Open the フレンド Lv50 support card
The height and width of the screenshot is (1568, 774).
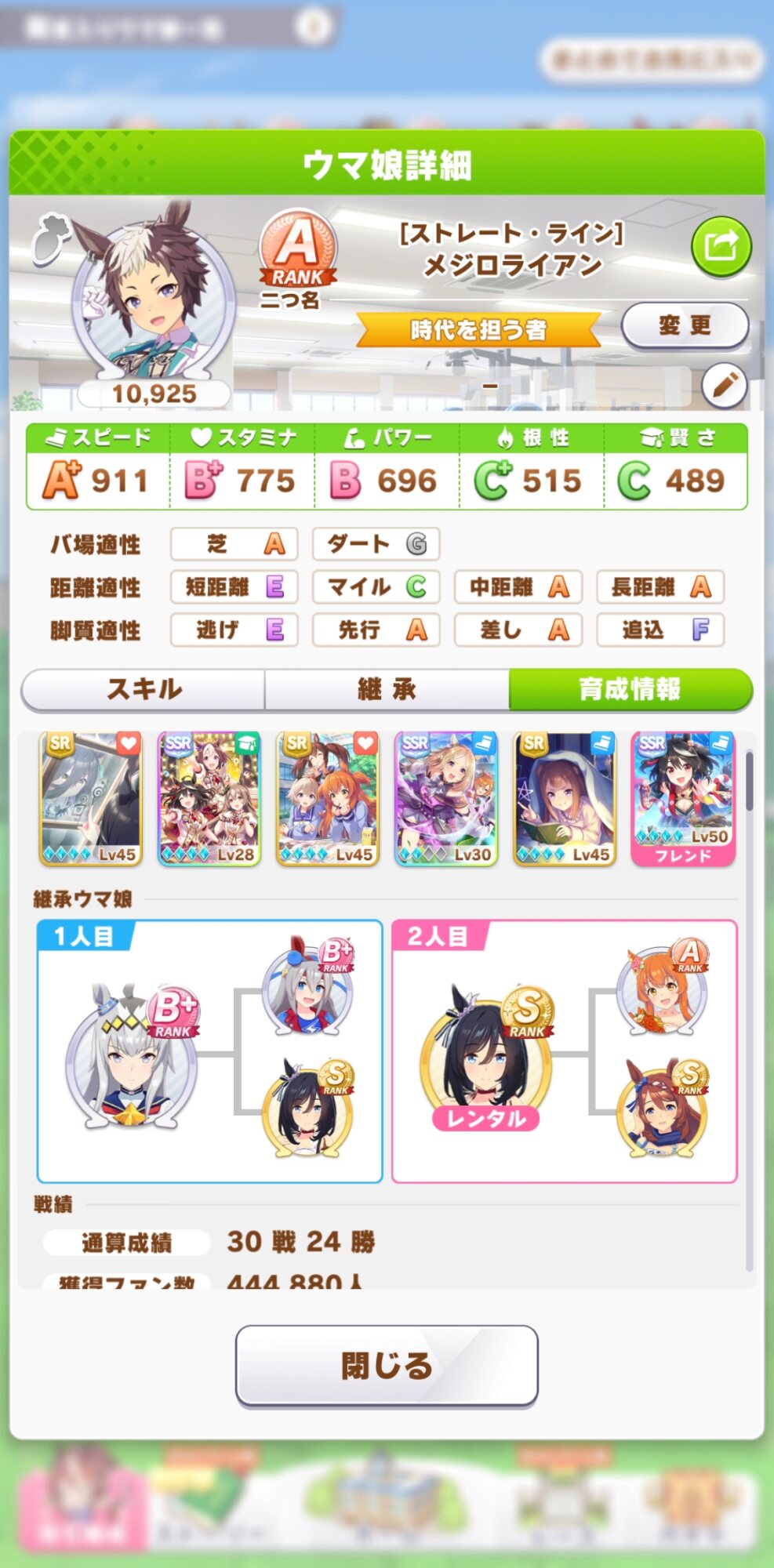click(683, 799)
